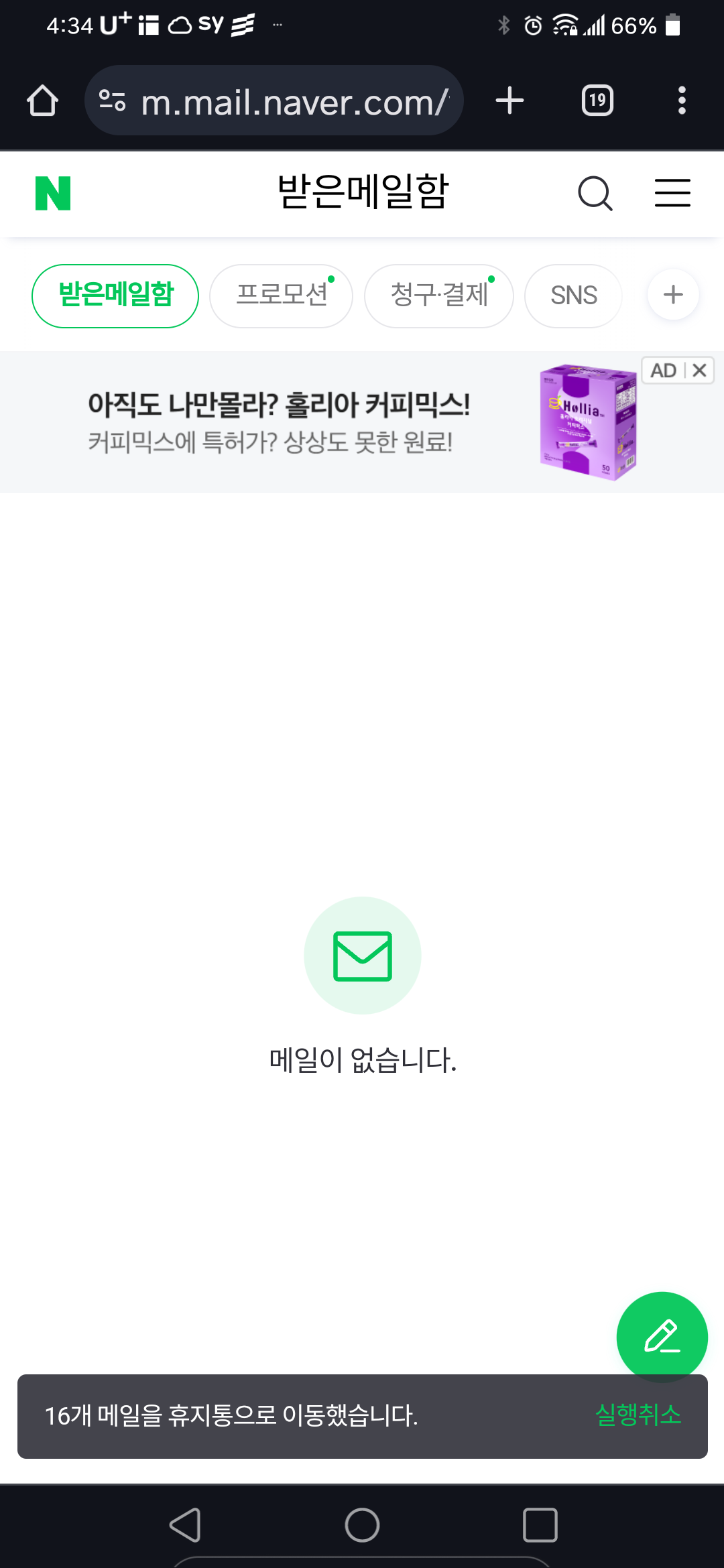This screenshot has height=1568, width=724.
Task: Undo the move with 실행취소
Action: click(638, 1415)
